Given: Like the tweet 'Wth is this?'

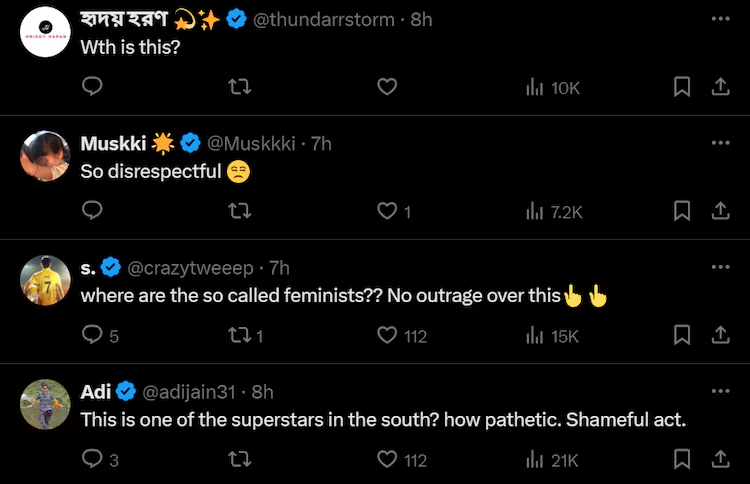Looking at the screenshot, I should click(387, 87).
